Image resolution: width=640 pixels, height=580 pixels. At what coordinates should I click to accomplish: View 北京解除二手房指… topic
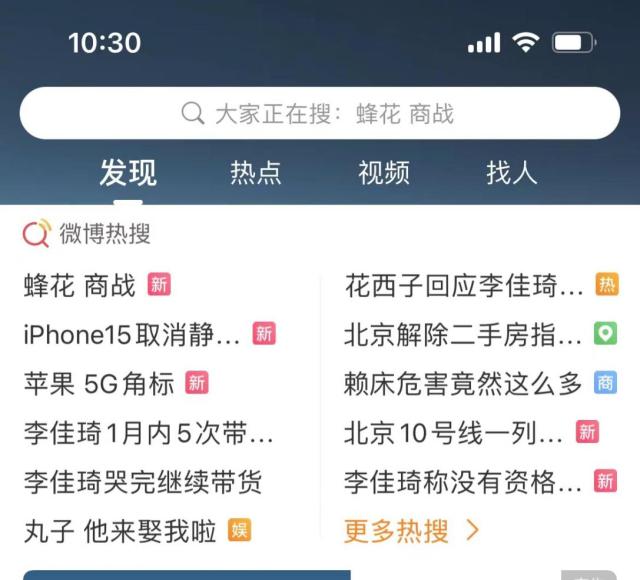click(x=464, y=334)
